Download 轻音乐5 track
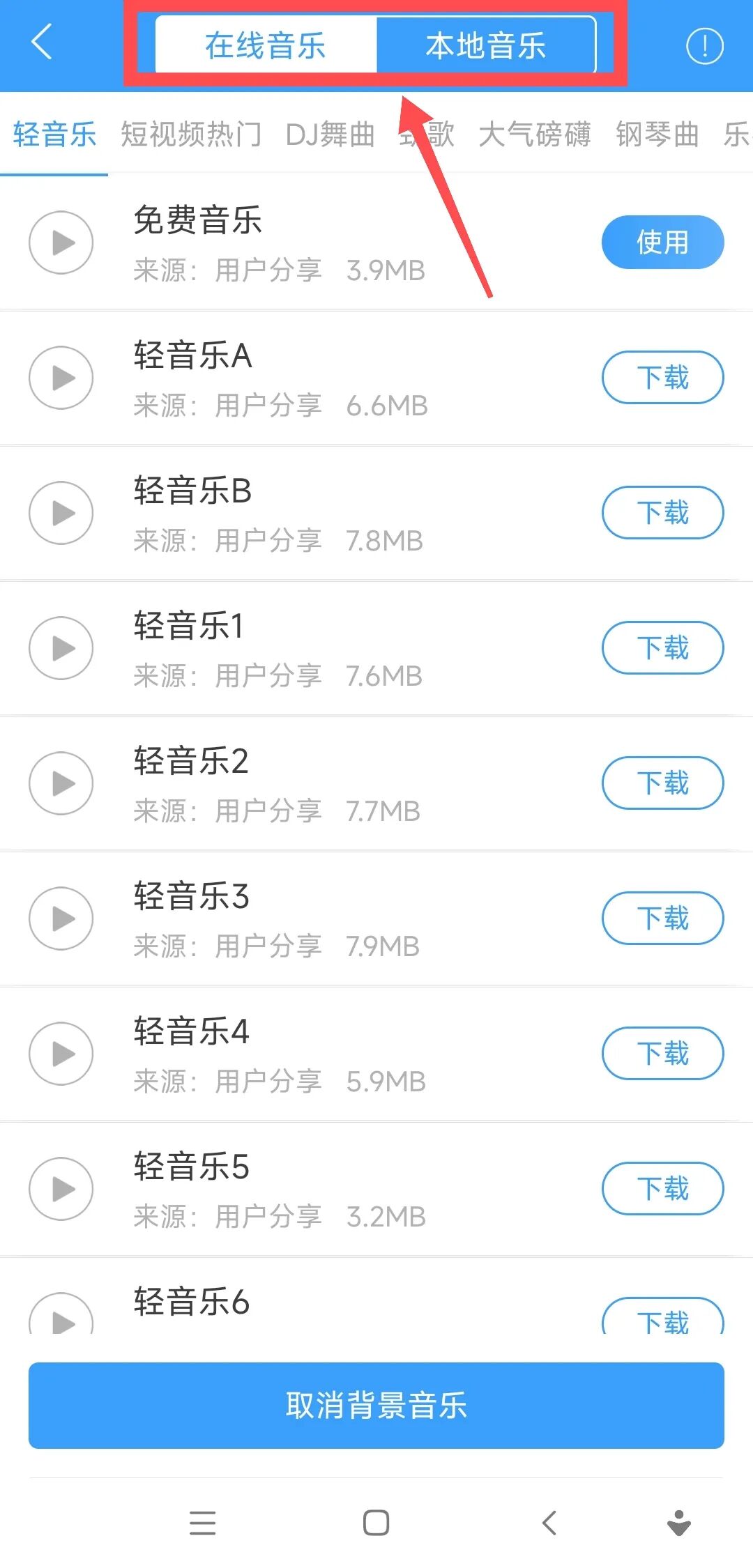 pyautogui.click(x=662, y=1189)
